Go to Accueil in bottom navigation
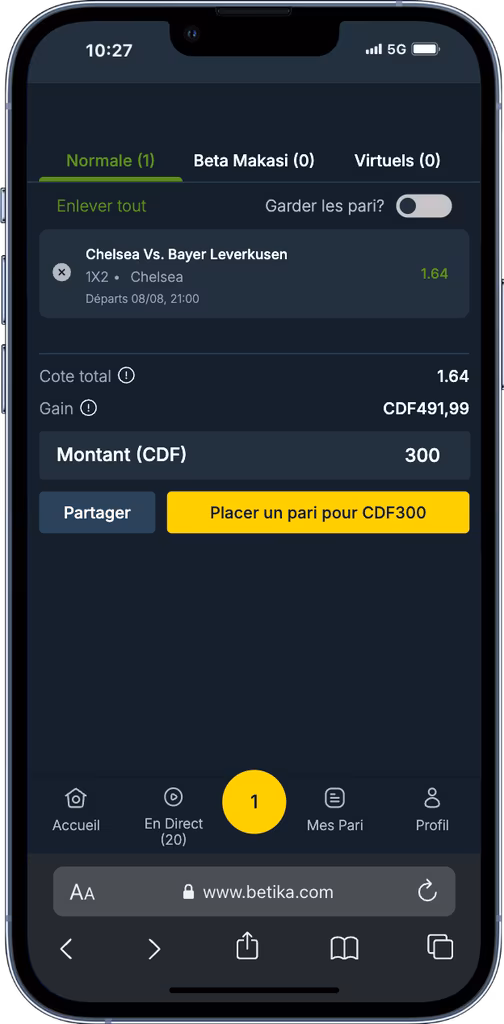Viewport: 504px width, 1024px height. point(76,810)
